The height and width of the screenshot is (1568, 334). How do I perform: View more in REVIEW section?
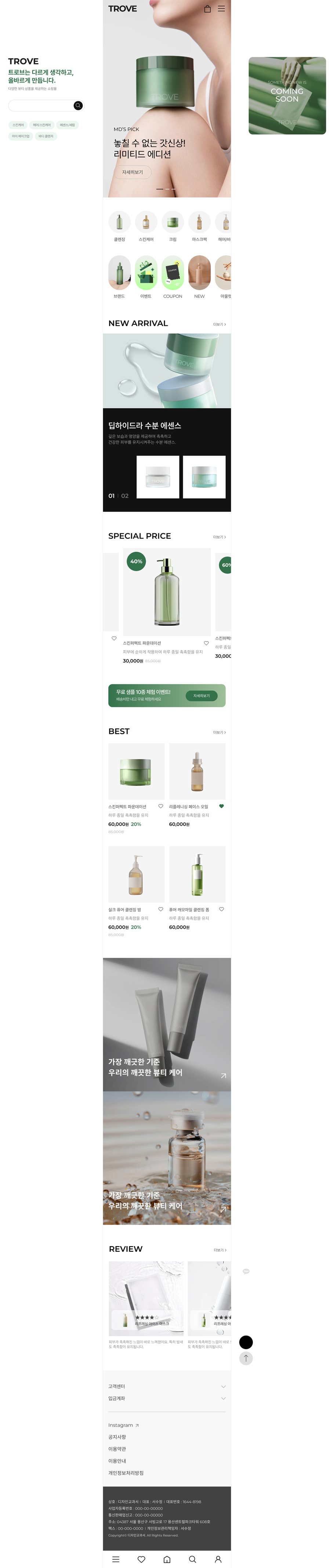point(219,1249)
